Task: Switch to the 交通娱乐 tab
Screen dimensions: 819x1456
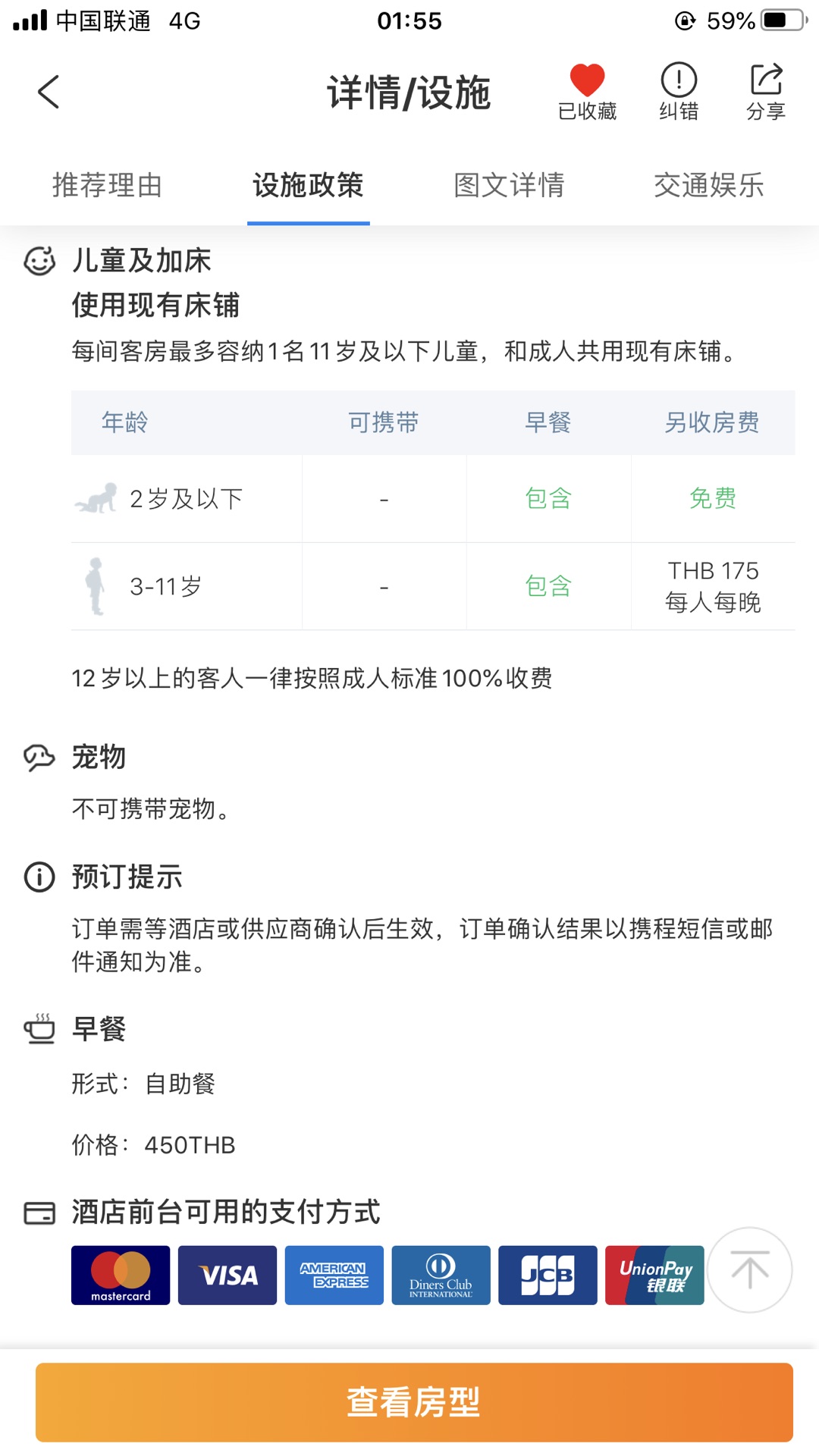Action: point(709,185)
